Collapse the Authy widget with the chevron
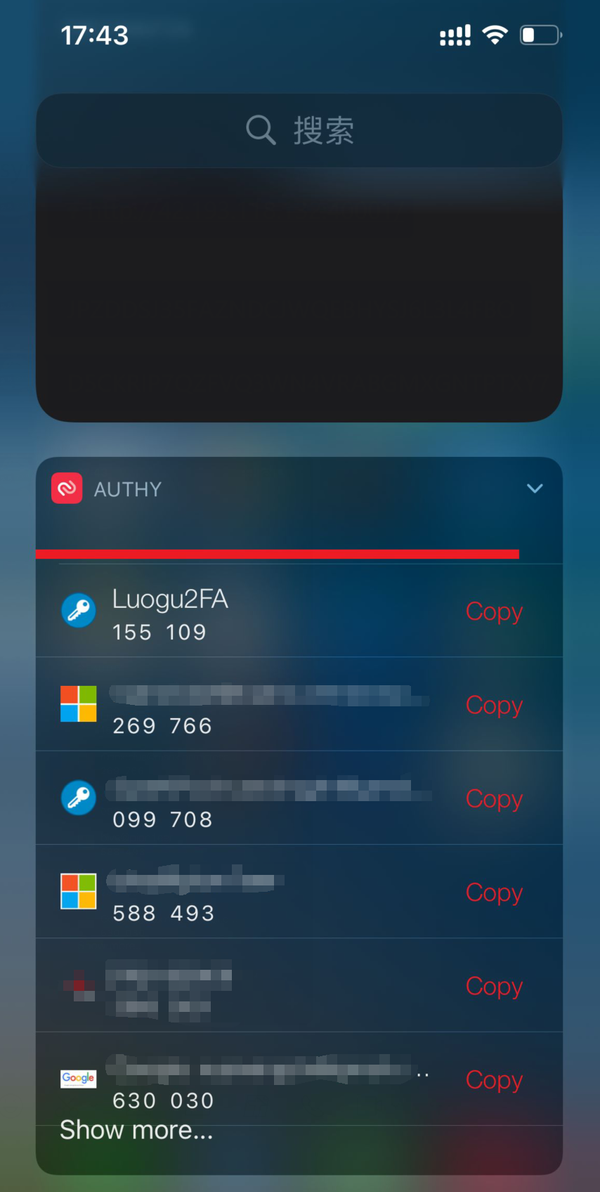Image resolution: width=600 pixels, height=1192 pixels. [535, 488]
